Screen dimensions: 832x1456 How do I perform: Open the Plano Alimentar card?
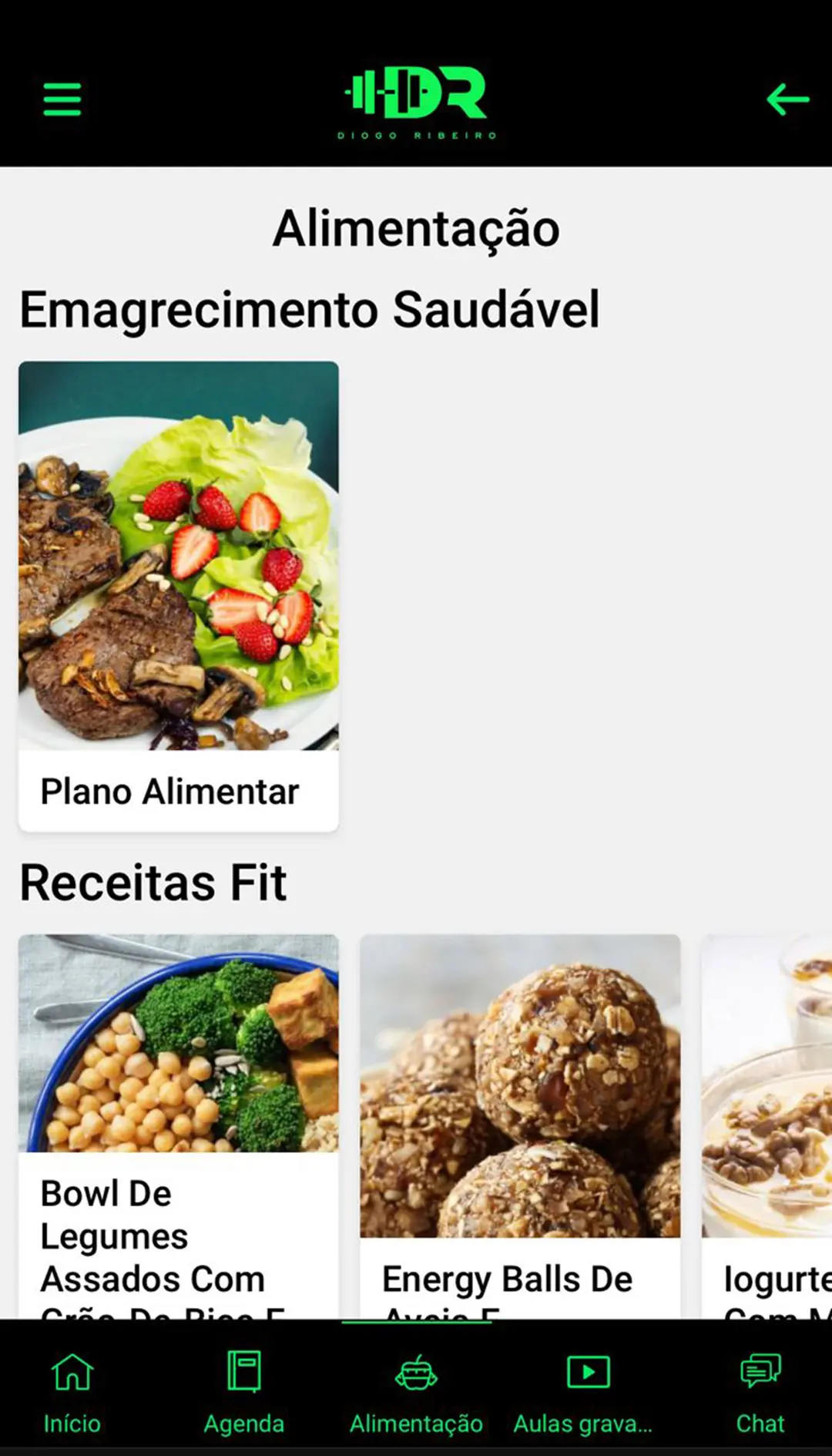click(178, 595)
